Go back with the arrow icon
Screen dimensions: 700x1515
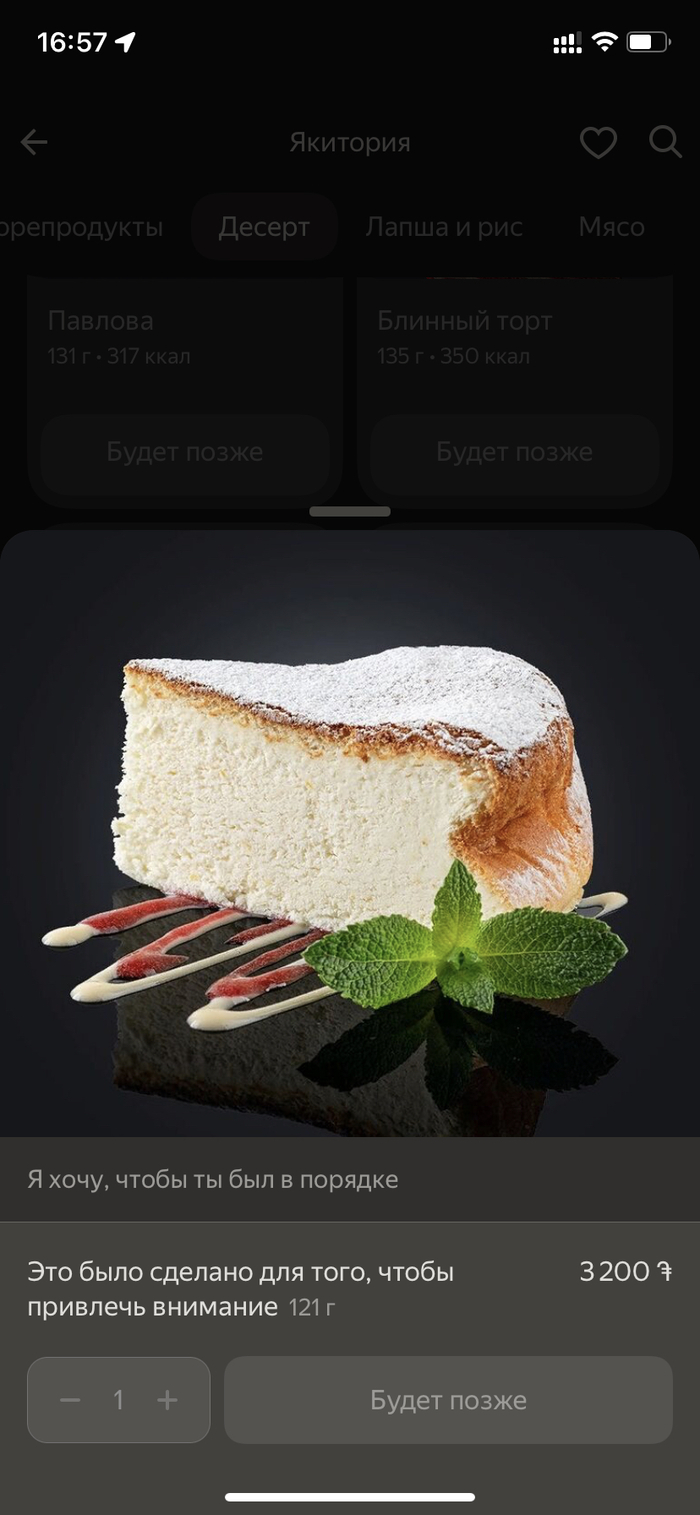click(x=34, y=142)
